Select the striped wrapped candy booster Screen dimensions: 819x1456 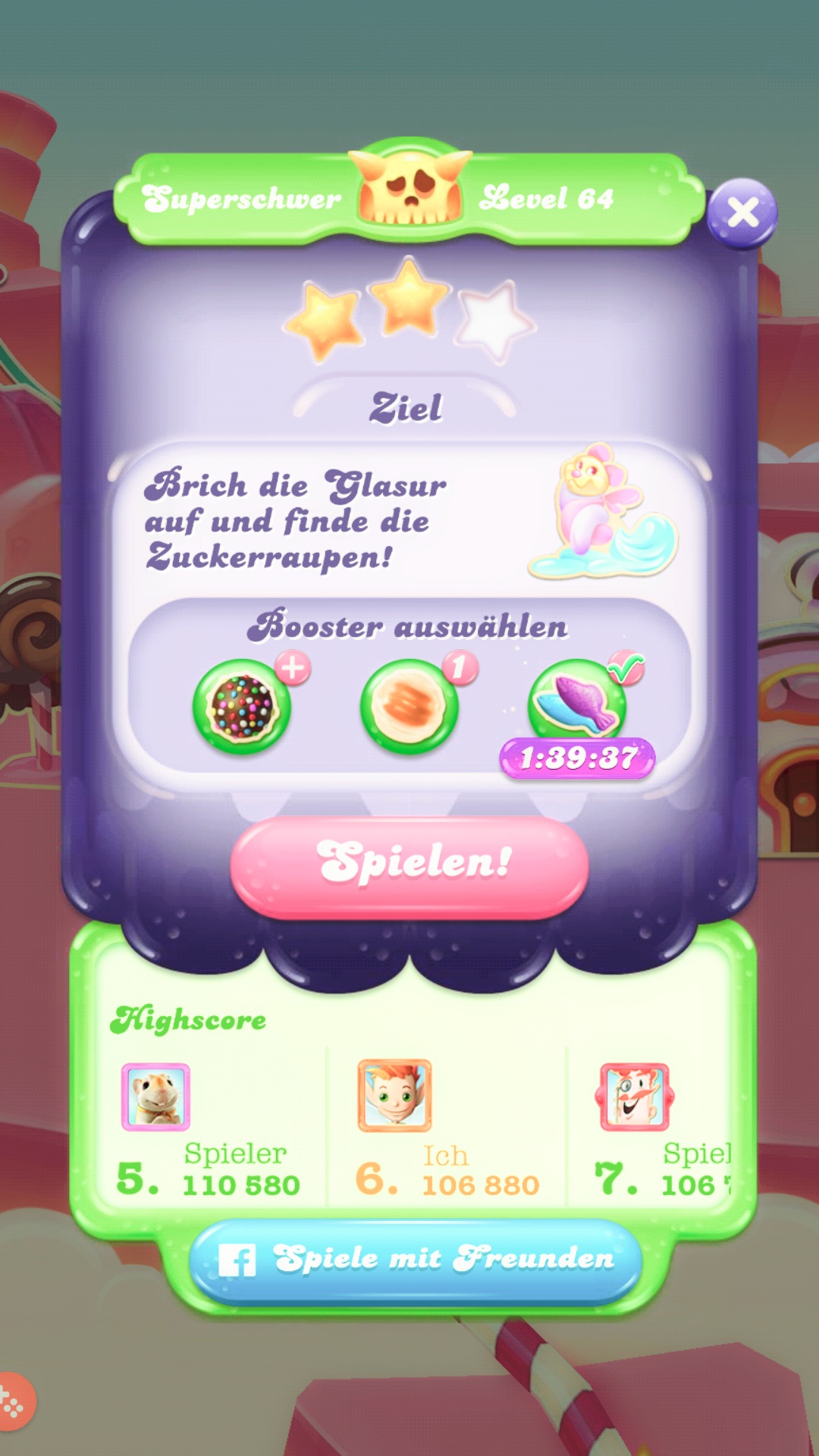[409, 707]
